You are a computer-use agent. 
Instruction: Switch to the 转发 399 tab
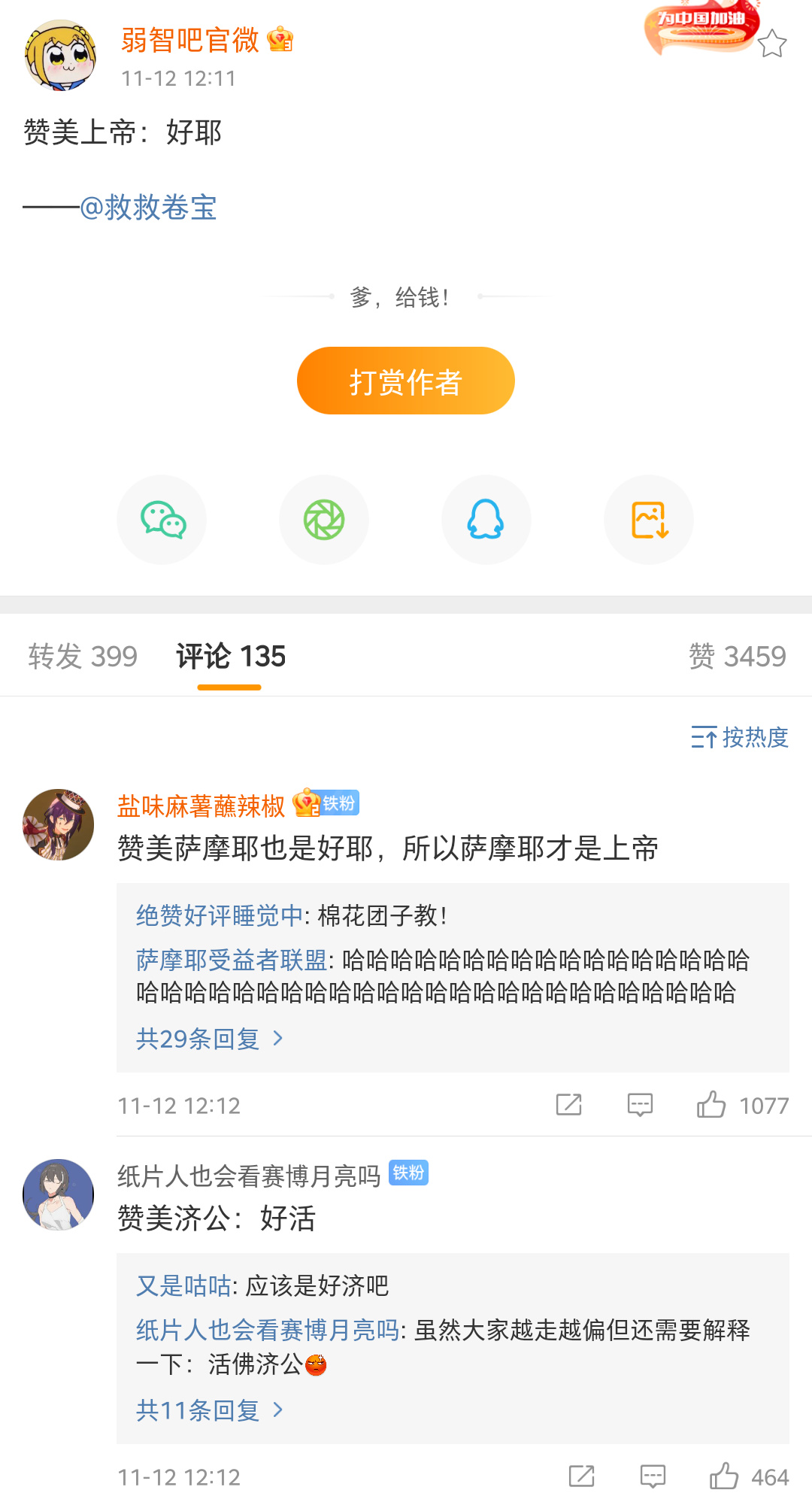(x=83, y=656)
